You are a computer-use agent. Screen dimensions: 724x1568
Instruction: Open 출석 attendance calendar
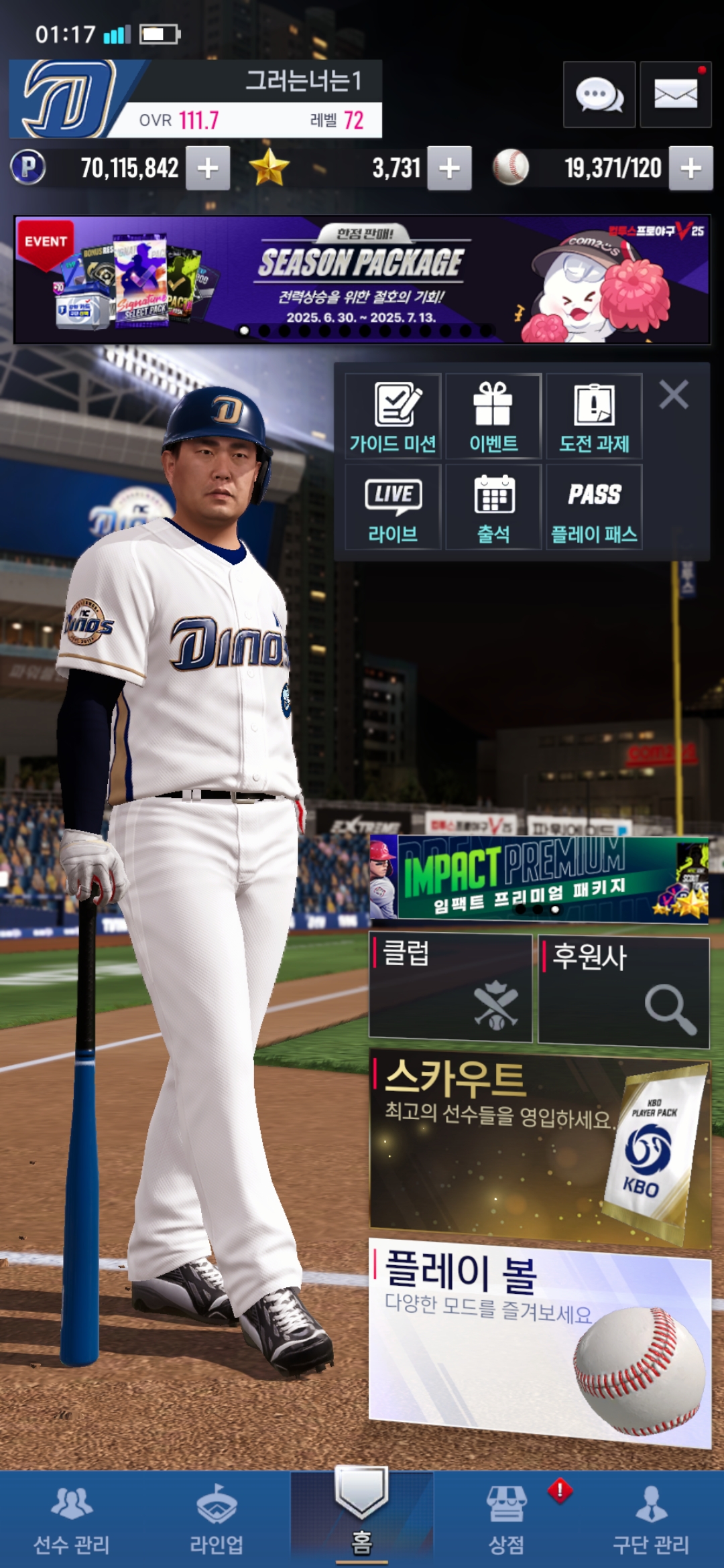point(493,507)
